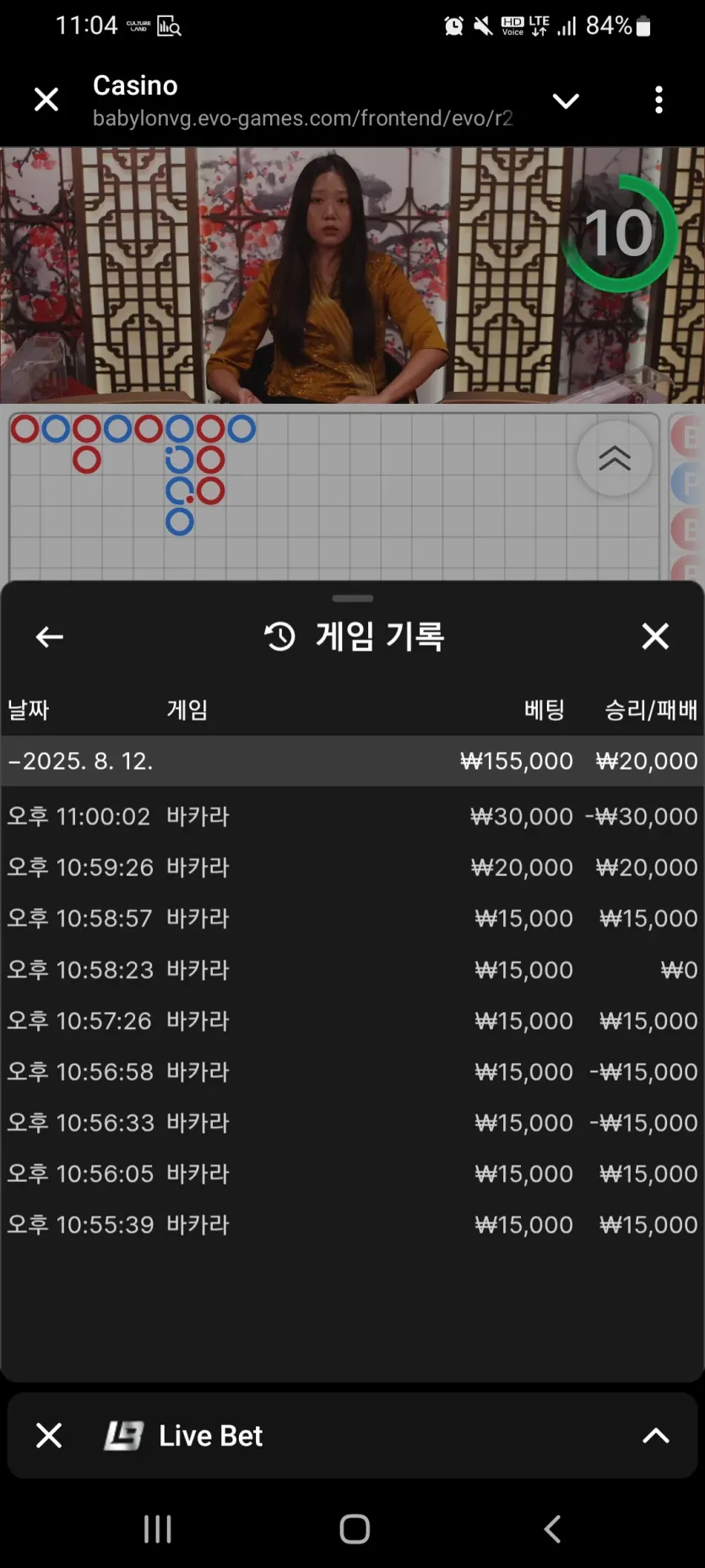Image resolution: width=705 pixels, height=1568 pixels.
Task: Go to the phone home screen
Action: point(355,1528)
